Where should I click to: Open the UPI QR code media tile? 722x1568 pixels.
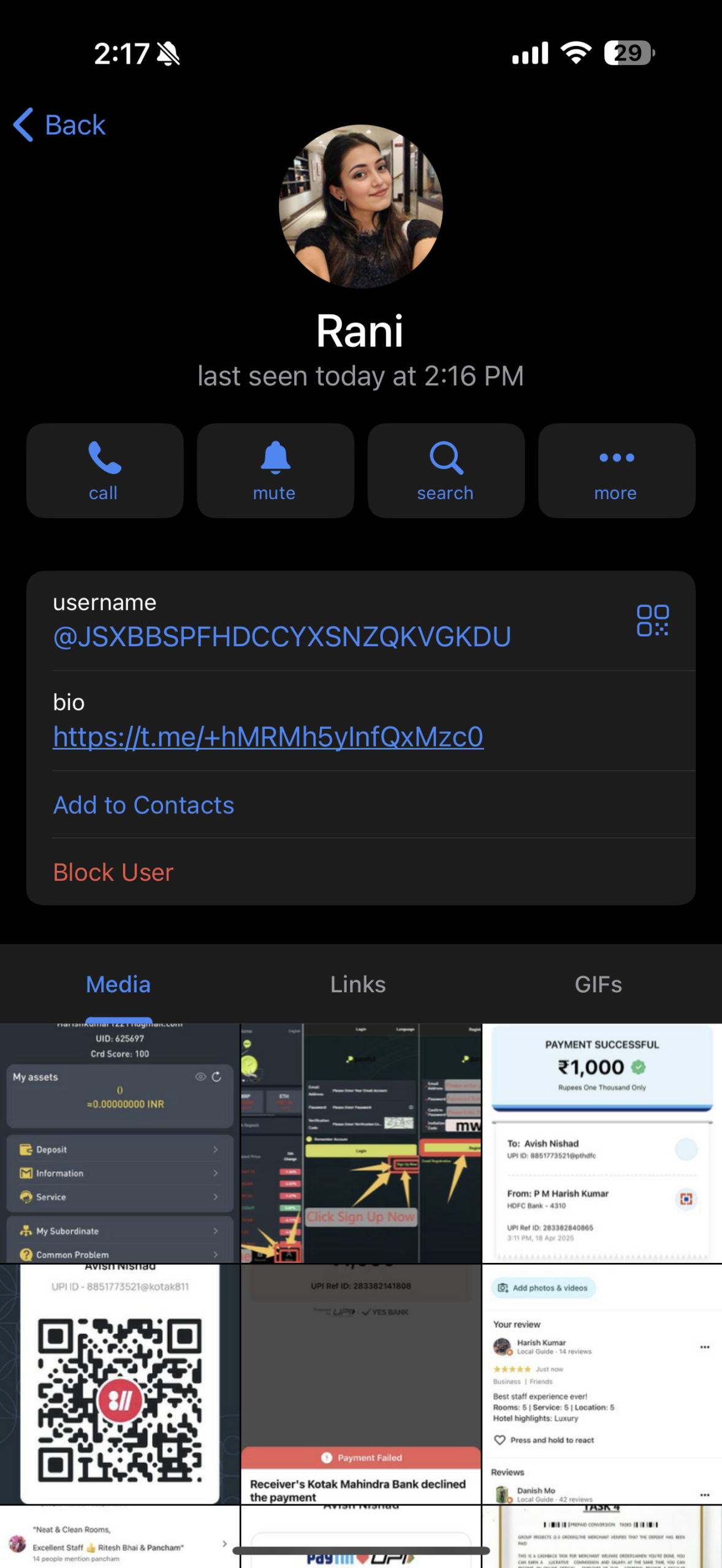[x=120, y=1383]
